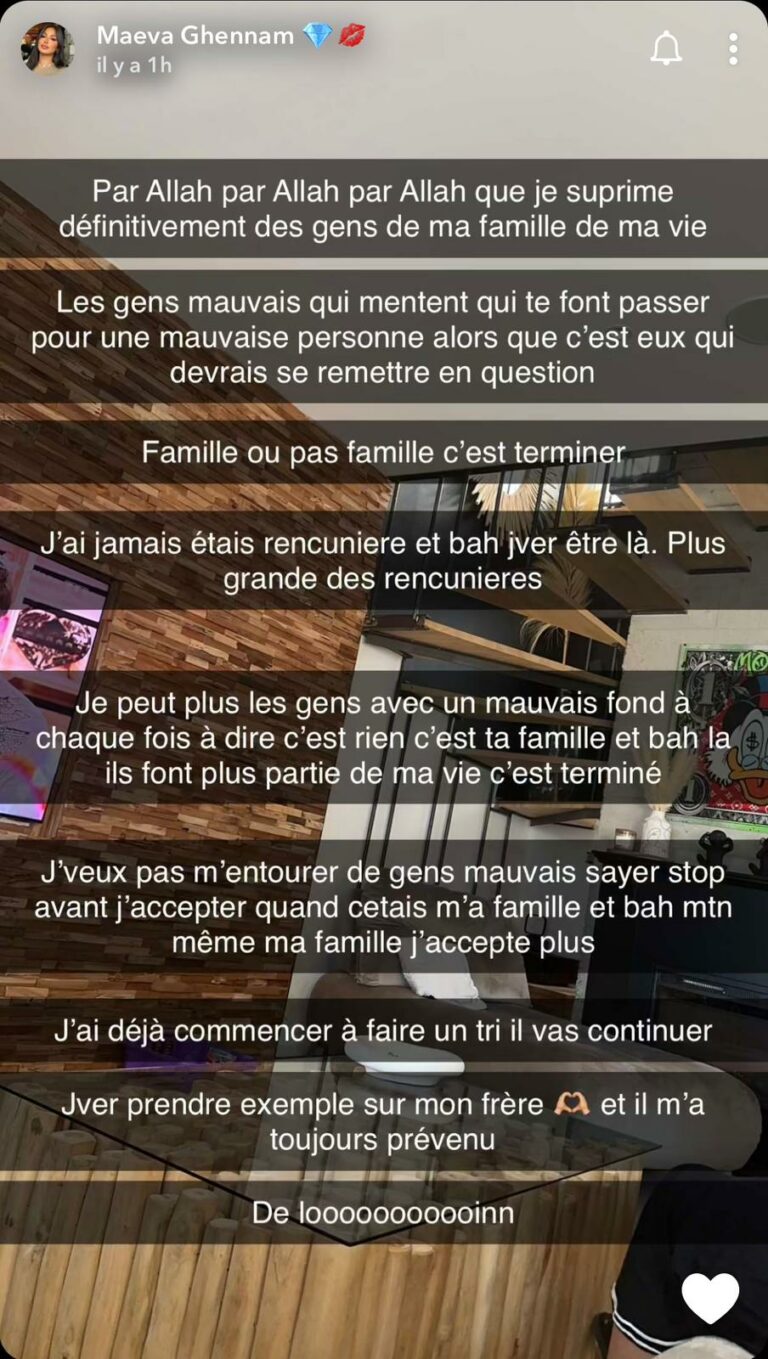Open the three-dot overflow menu
The image size is (768, 1359).
coord(733,47)
